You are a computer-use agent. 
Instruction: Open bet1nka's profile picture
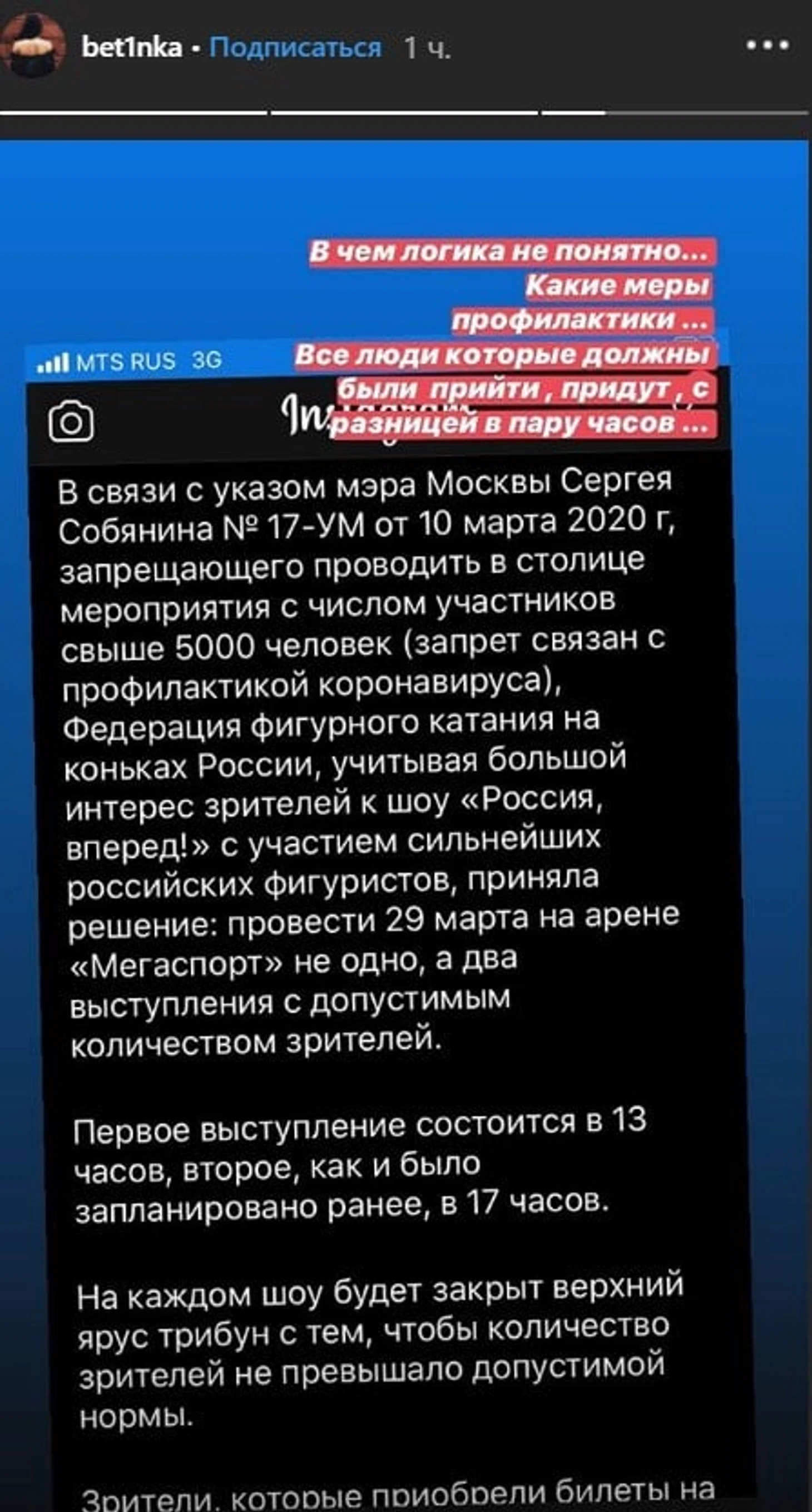coord(32,46)
